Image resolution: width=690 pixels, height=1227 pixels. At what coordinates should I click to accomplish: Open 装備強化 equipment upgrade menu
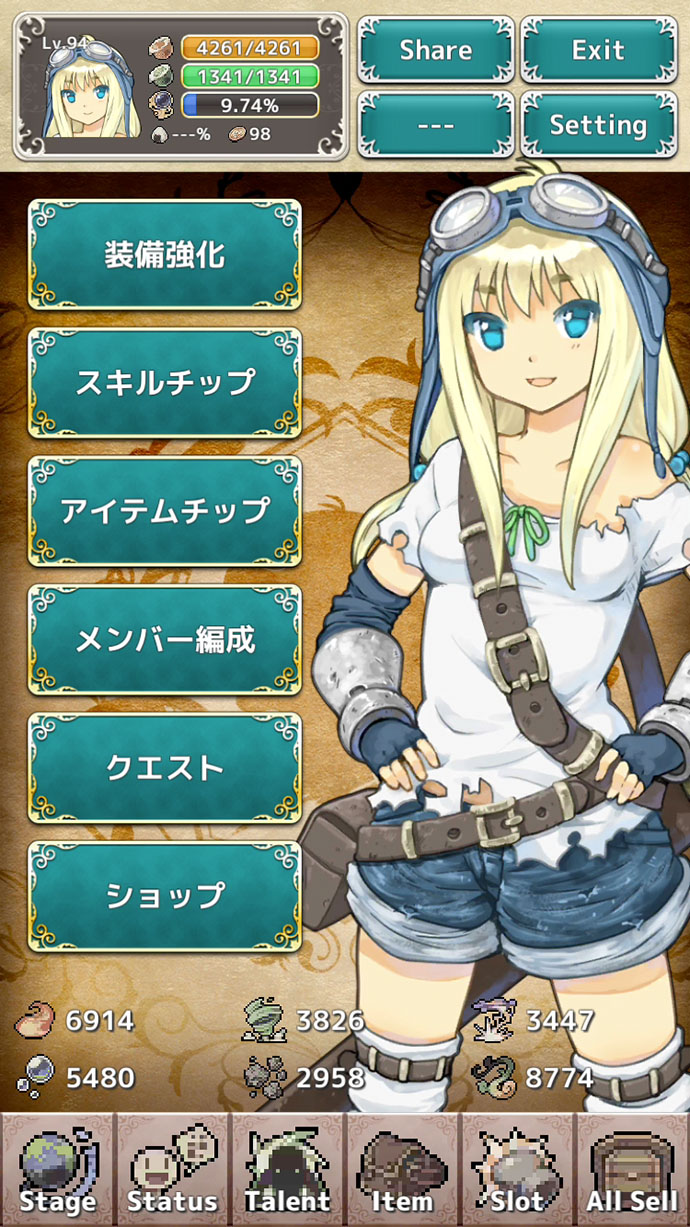coord(165,255)
